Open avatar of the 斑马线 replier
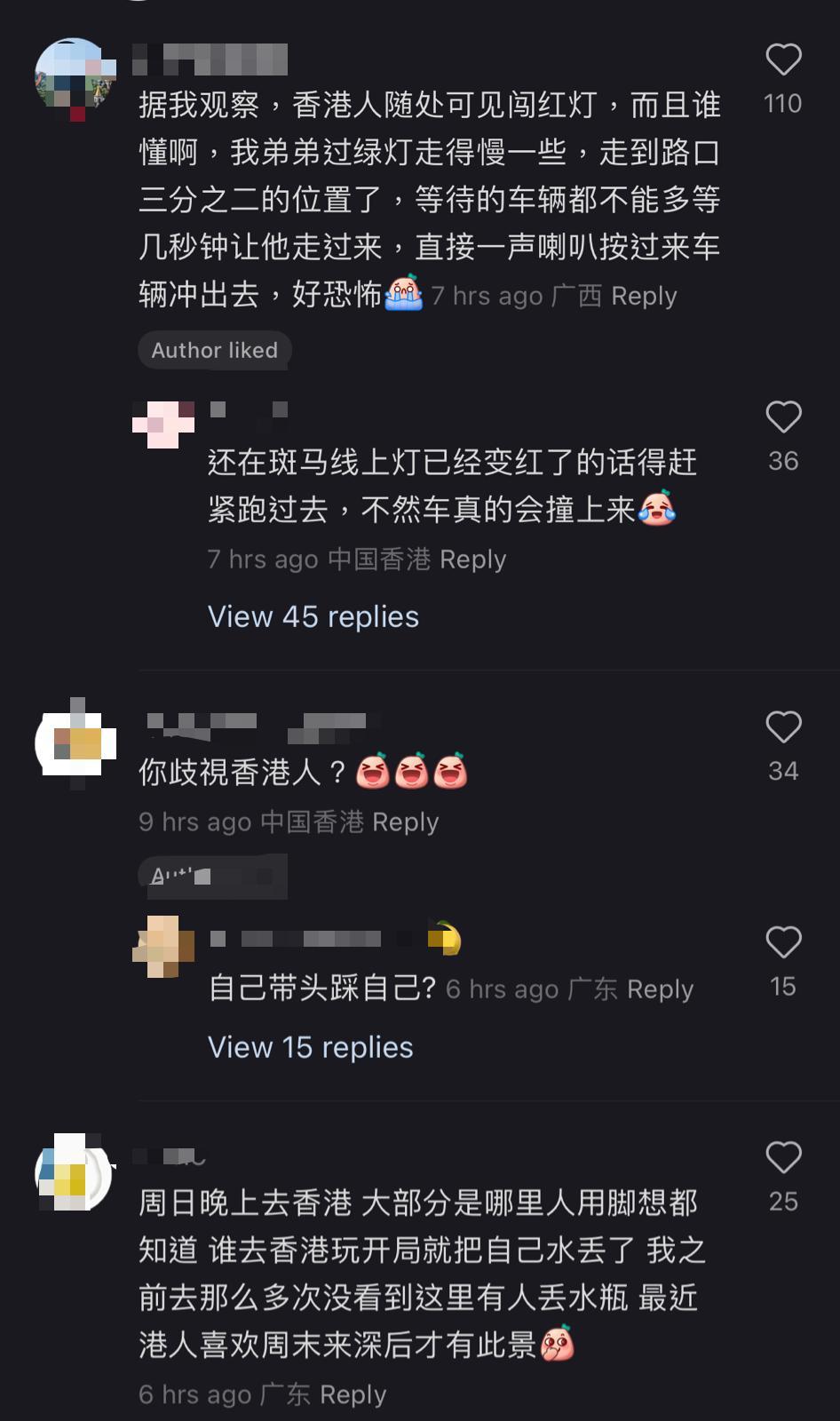 (x=163, y=424)
